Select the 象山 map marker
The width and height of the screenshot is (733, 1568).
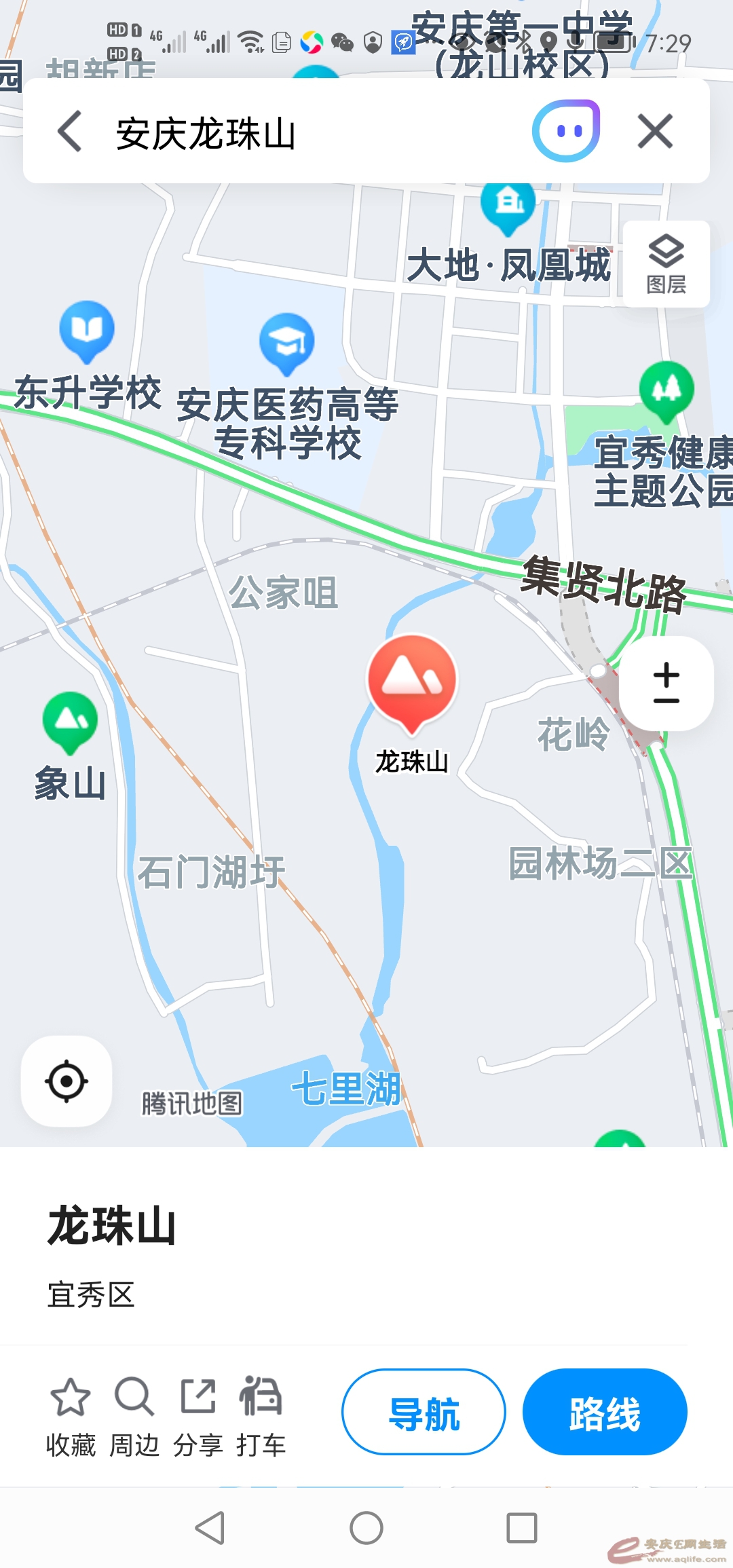tap(70, 722)
